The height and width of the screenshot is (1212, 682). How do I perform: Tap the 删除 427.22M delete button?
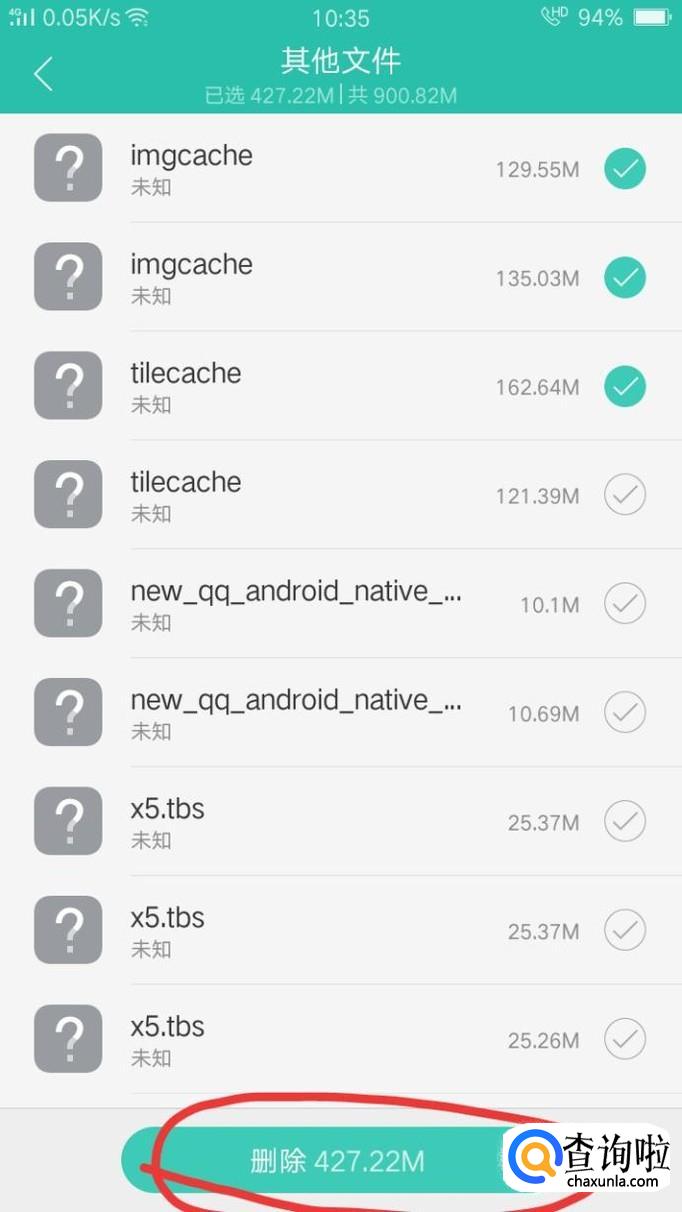(337, 1161)
